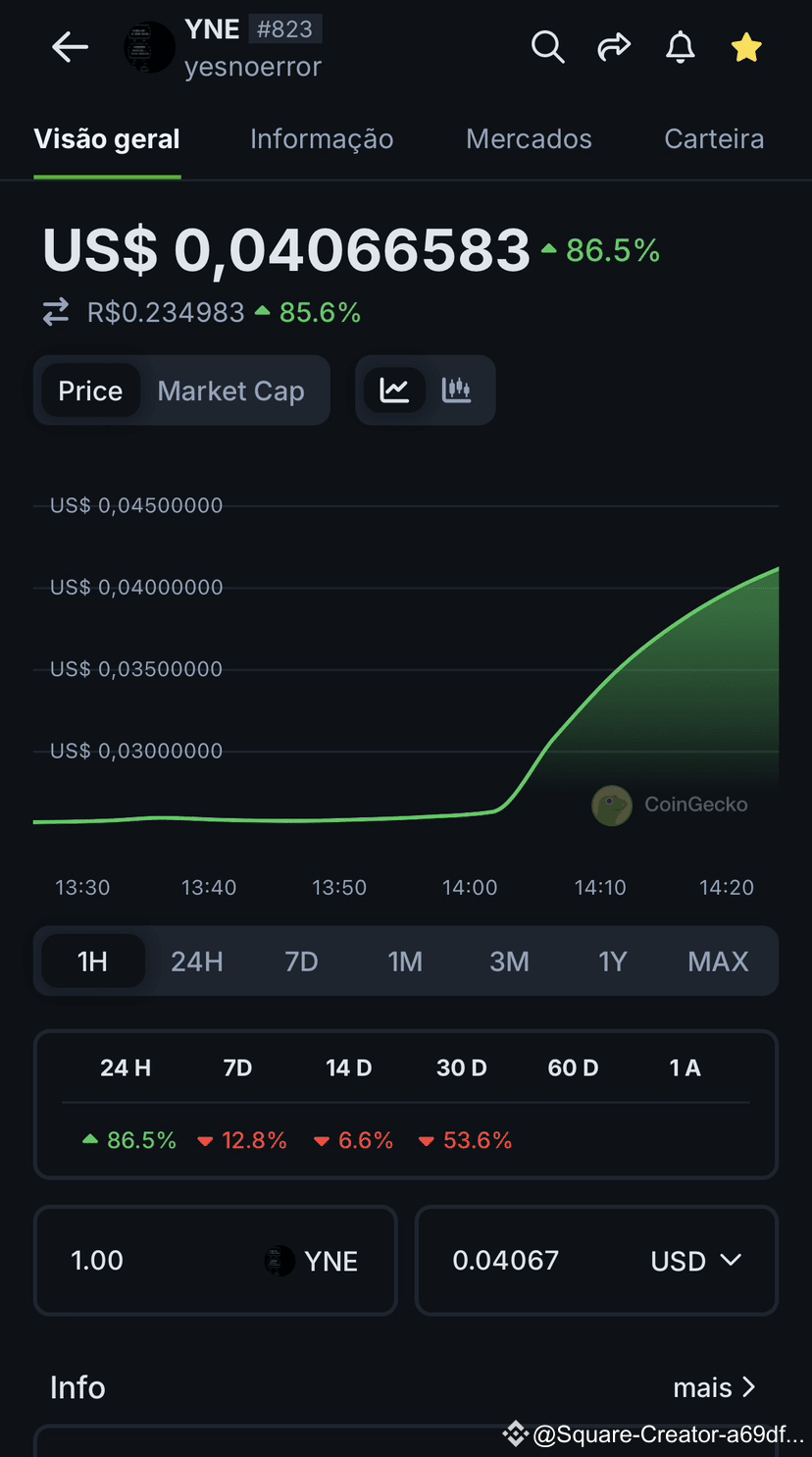
Task: Switch to the candlestick chart icon
Action: pos(455,390)
